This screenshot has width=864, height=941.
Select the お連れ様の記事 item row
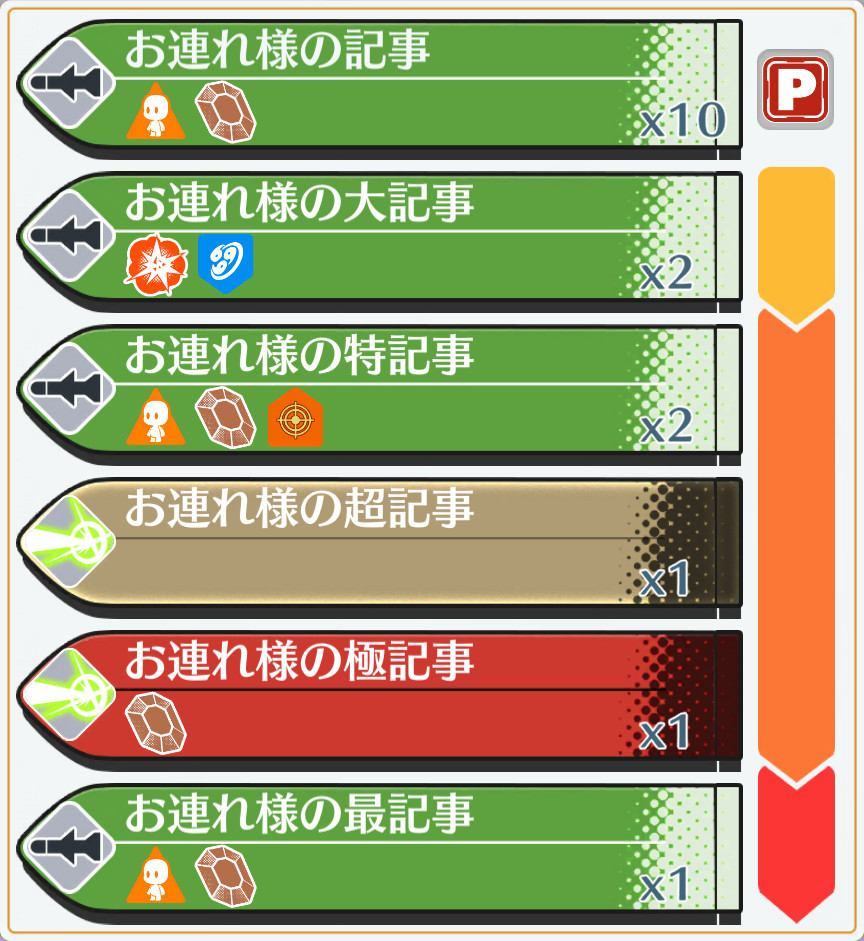click(x=380, y=85)
